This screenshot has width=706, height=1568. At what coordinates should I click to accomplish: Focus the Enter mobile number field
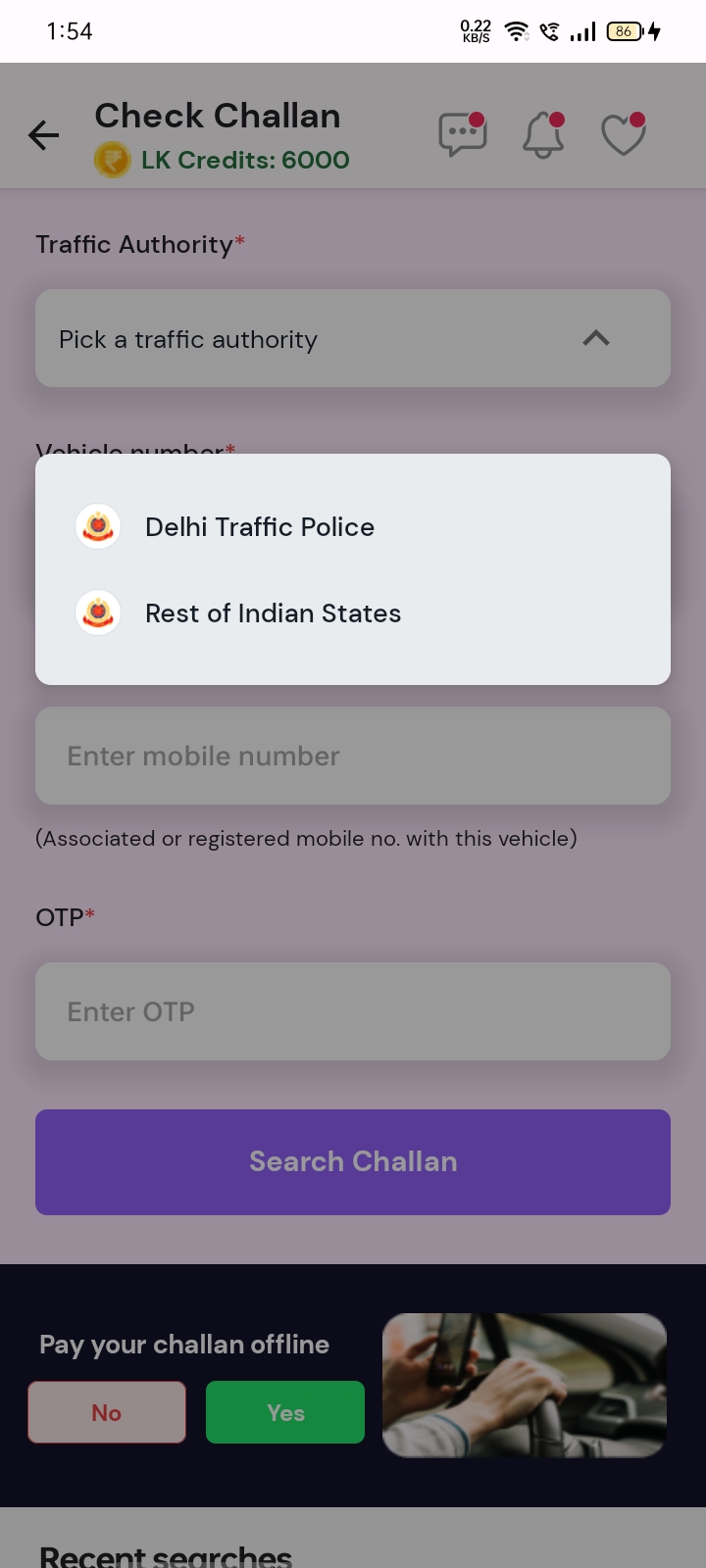(x=353, y=757)
